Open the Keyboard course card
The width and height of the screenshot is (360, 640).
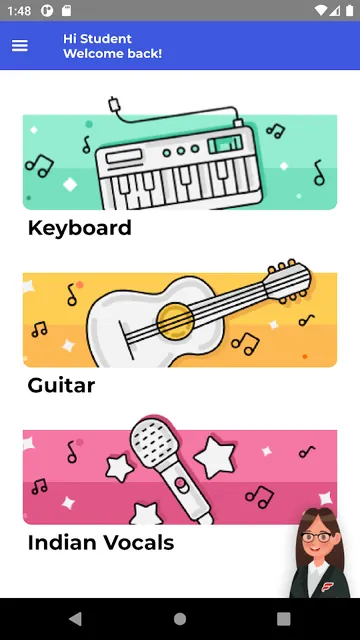click(x=180, y=167)
